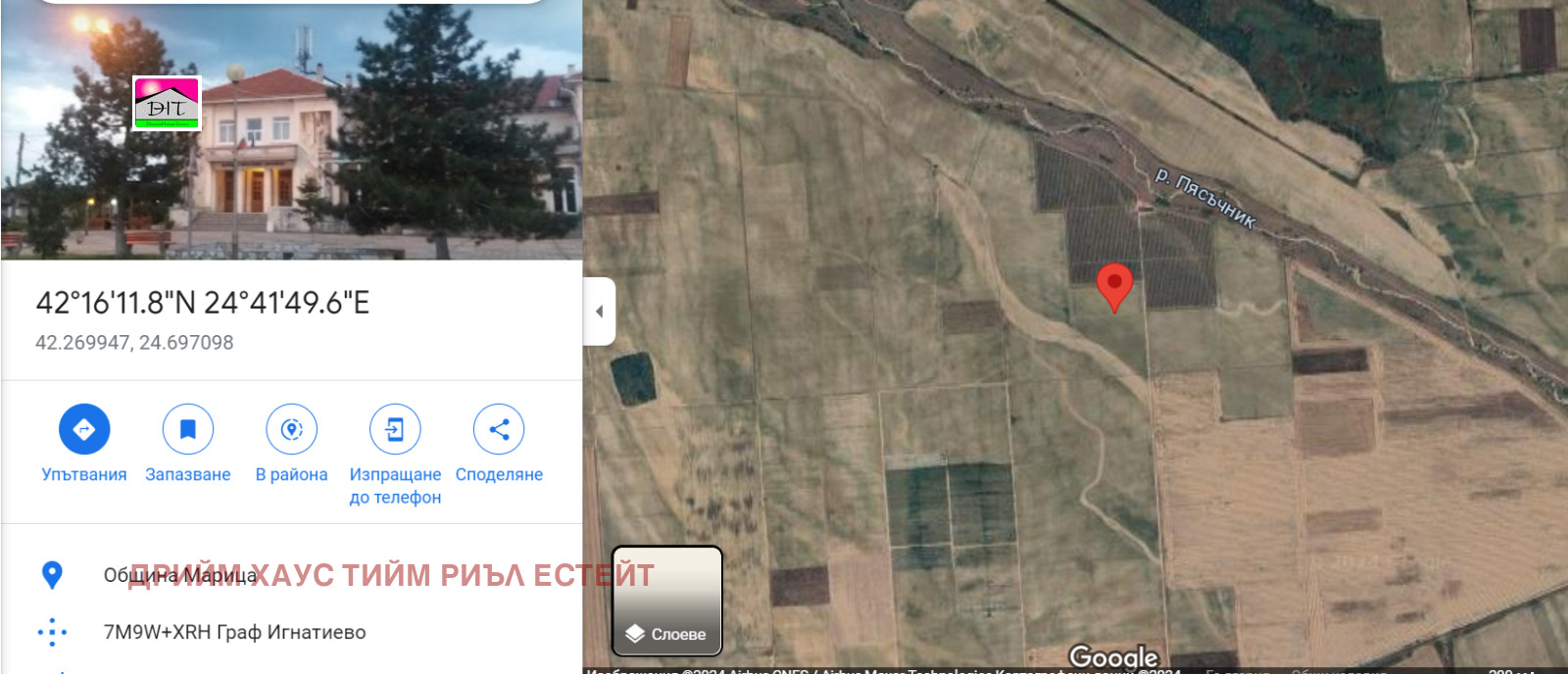The height and width of the screenshot is (674, 1568).
Task: Get directions with the Упътвания button
Action: (x=84, y=429)
